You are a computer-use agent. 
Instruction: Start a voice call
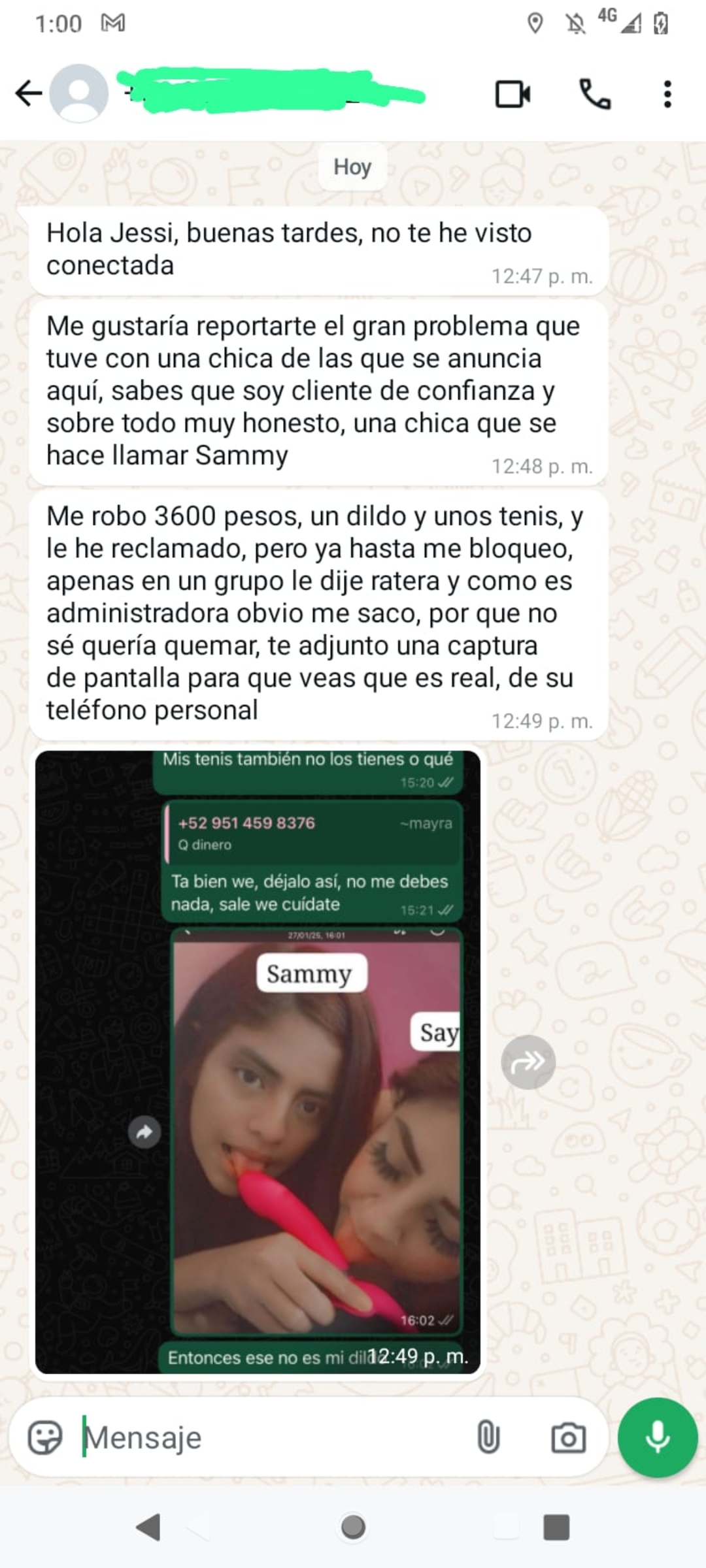coord(595,94)
